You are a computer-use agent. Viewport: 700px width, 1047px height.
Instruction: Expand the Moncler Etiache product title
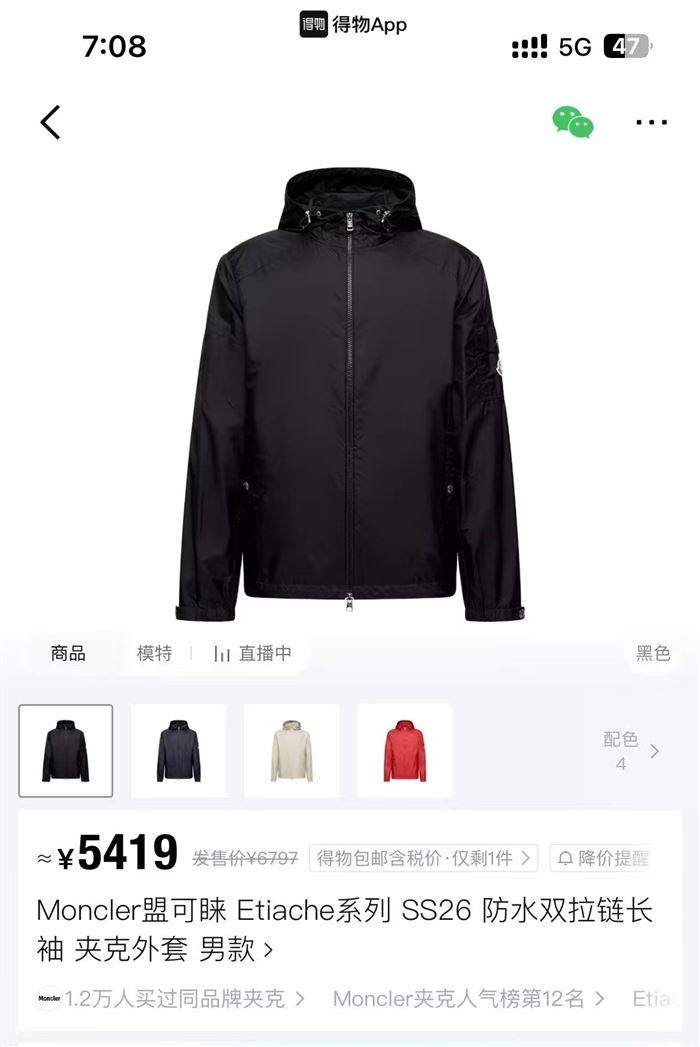pos(344,929)
